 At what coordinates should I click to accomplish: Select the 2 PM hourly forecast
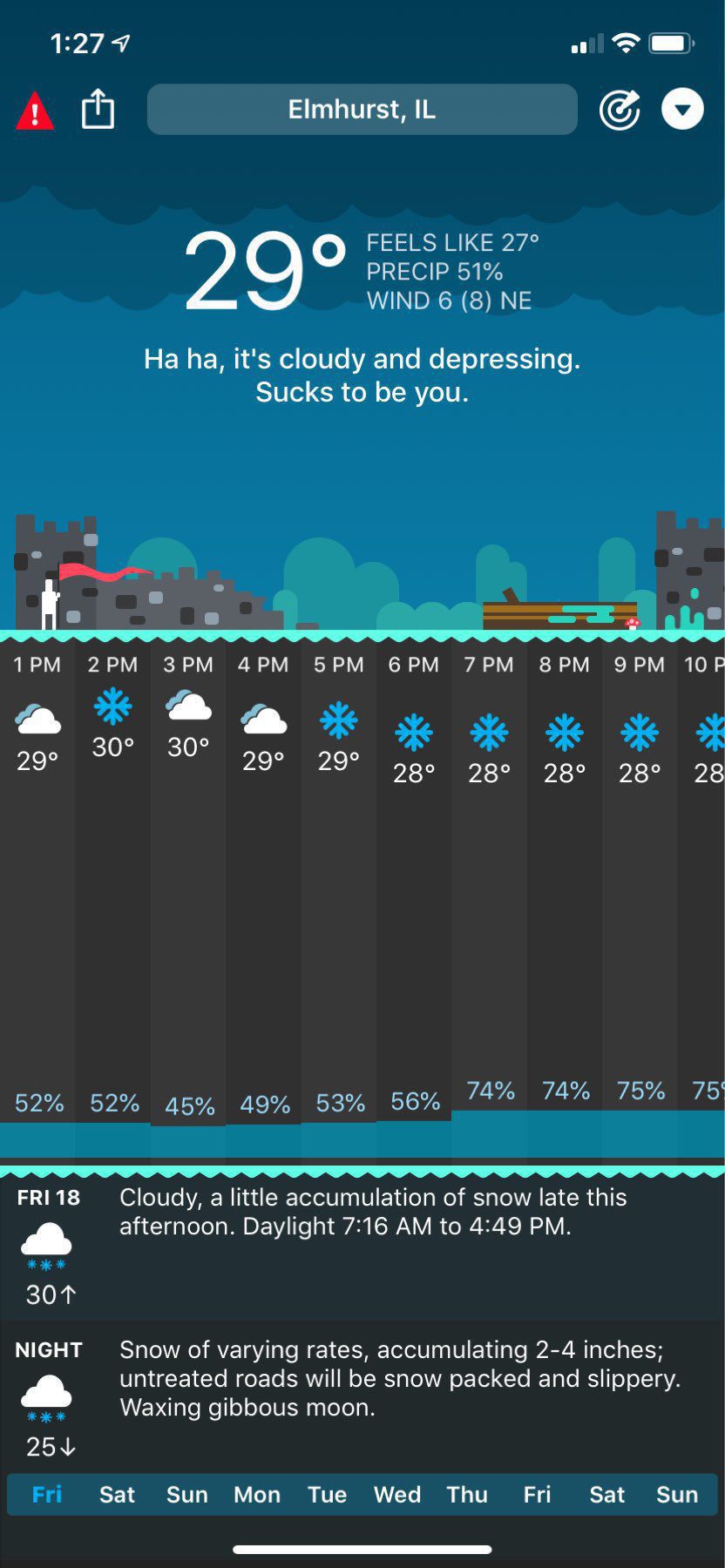112,871
